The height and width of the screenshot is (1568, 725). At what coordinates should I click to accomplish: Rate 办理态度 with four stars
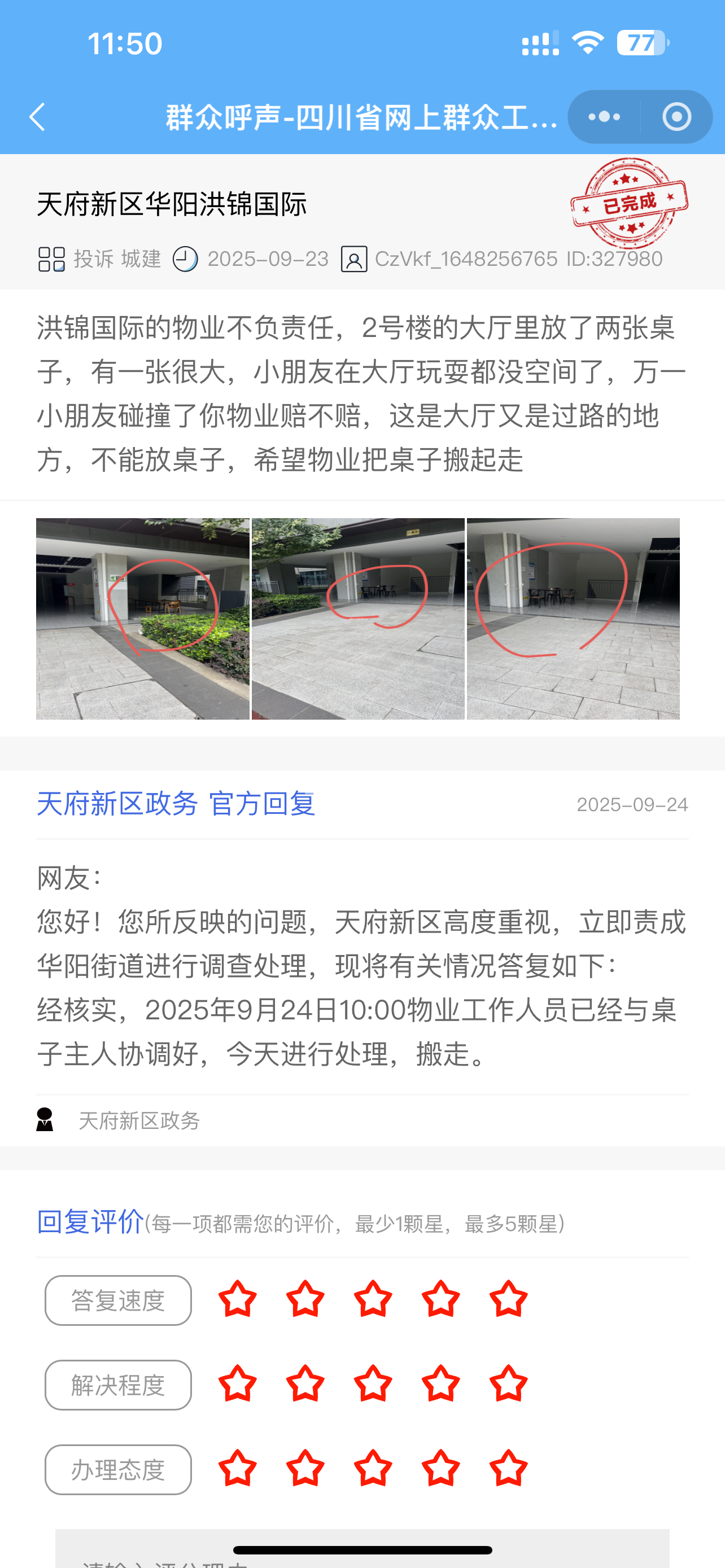point(441,1469)
